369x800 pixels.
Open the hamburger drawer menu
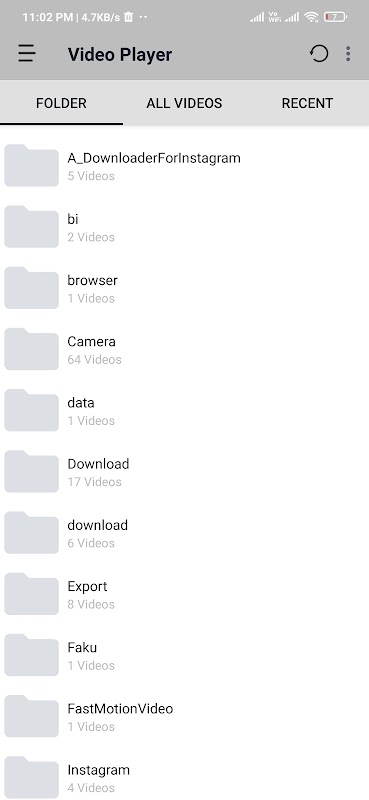click(x=27, y=54)
